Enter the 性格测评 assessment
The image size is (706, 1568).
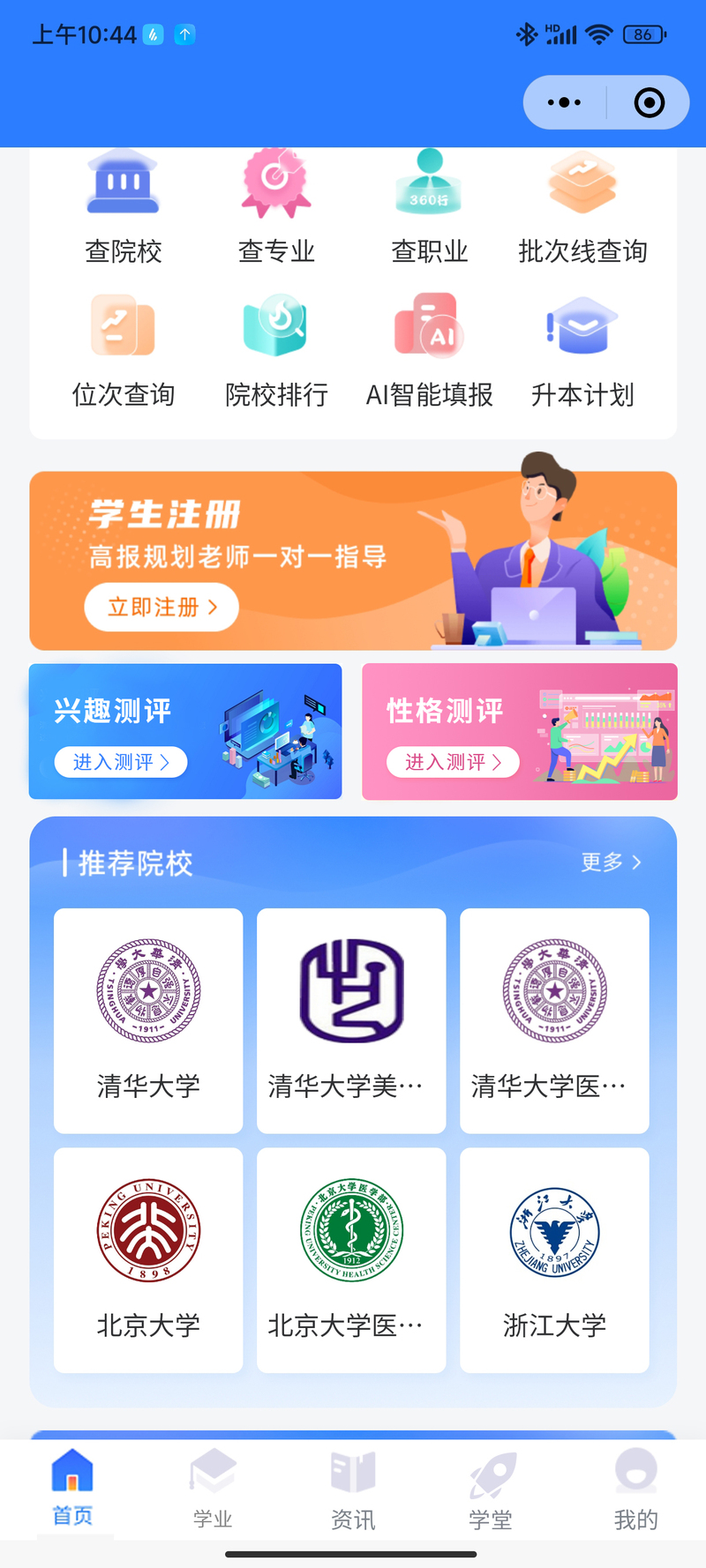click(x=453, y=762)
